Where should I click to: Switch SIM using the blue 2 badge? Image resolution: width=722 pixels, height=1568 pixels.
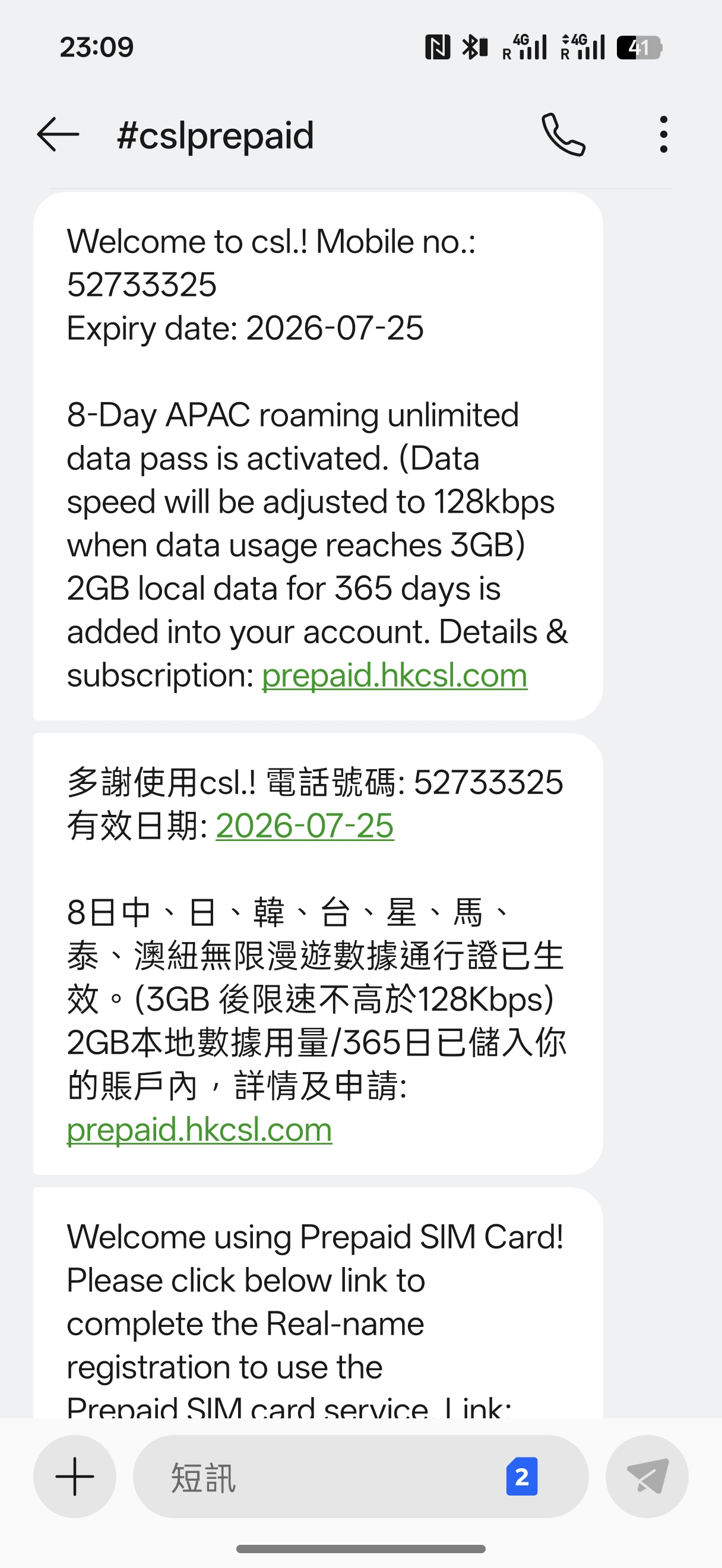[x=522, y=1477]
